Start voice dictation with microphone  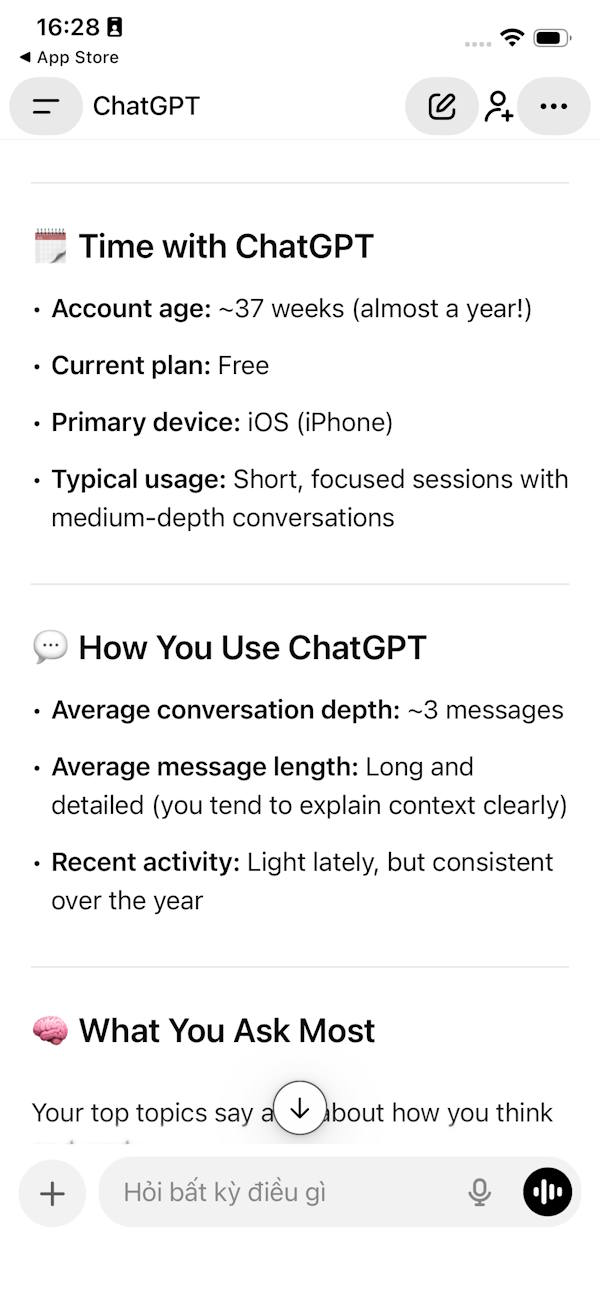coord(480,1192)
